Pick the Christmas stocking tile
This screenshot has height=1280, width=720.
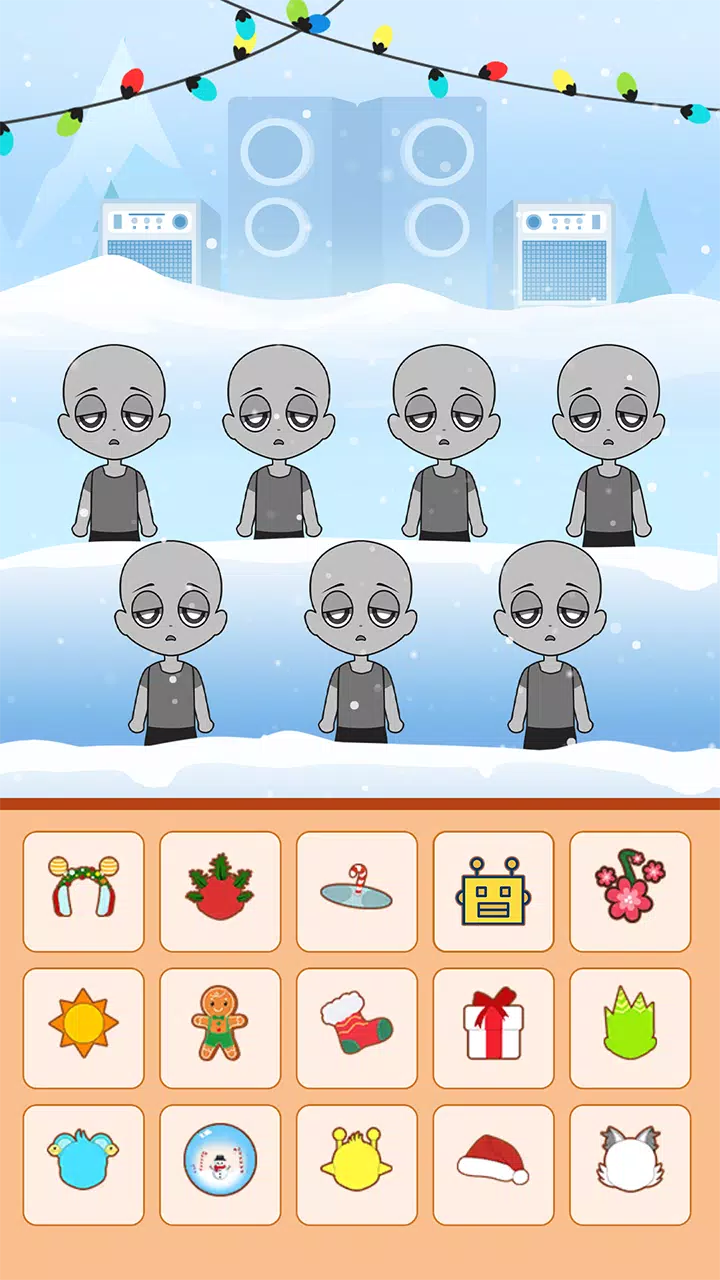coord(357,1028)
